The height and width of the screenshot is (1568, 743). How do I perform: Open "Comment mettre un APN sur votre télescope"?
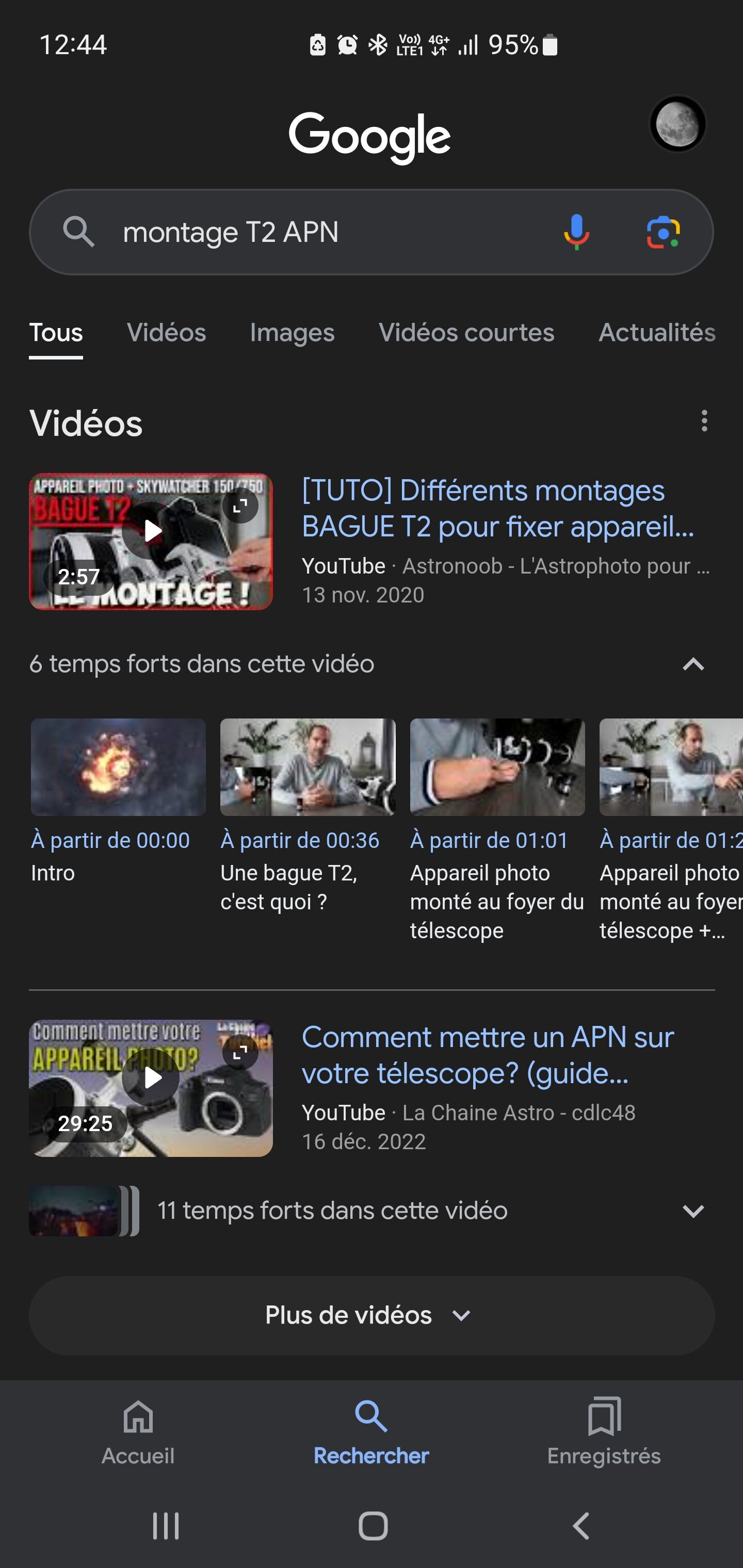(488, 1055)
